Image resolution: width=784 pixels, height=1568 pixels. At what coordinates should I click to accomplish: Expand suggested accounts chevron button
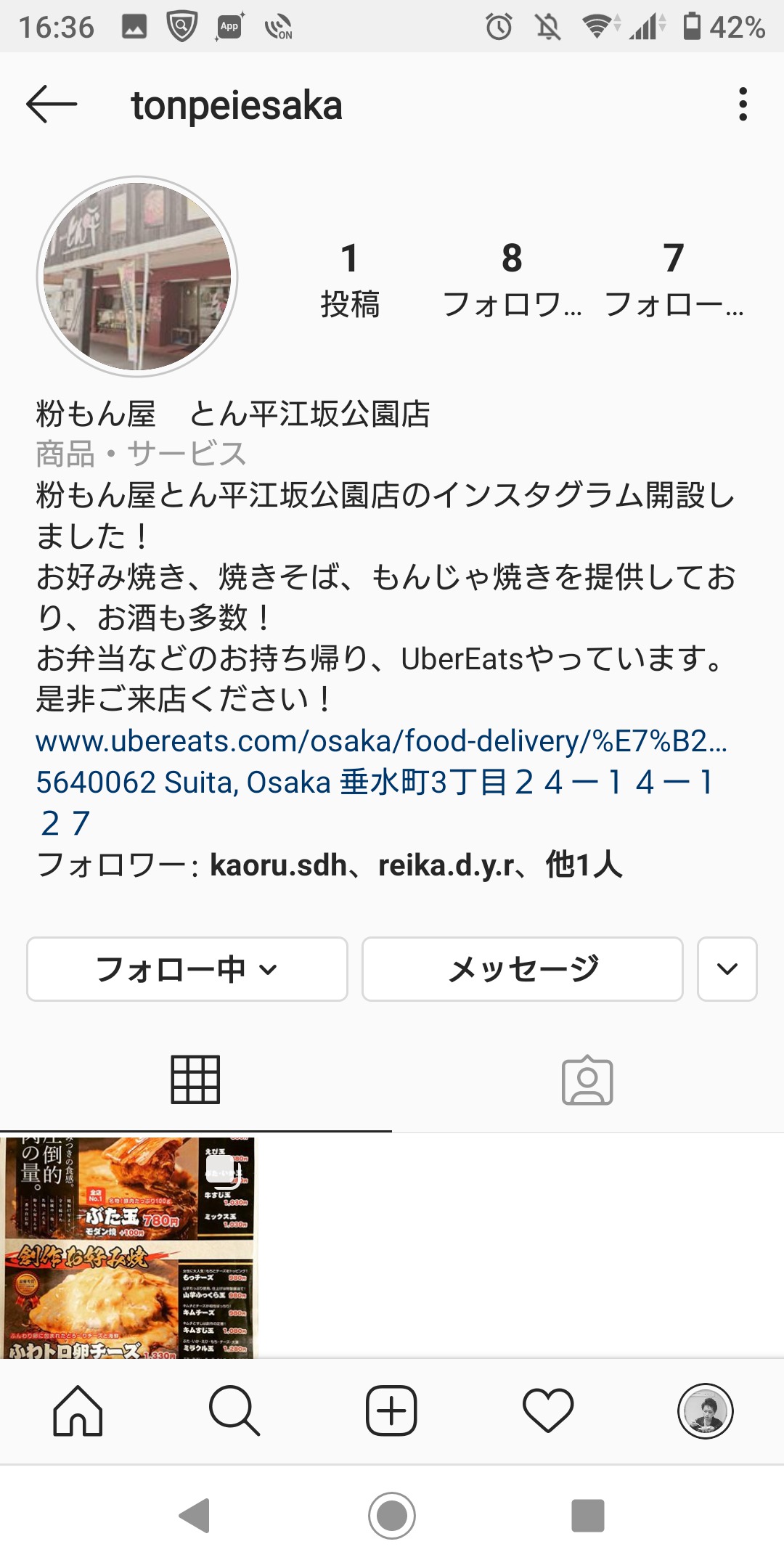click(727, 969)
